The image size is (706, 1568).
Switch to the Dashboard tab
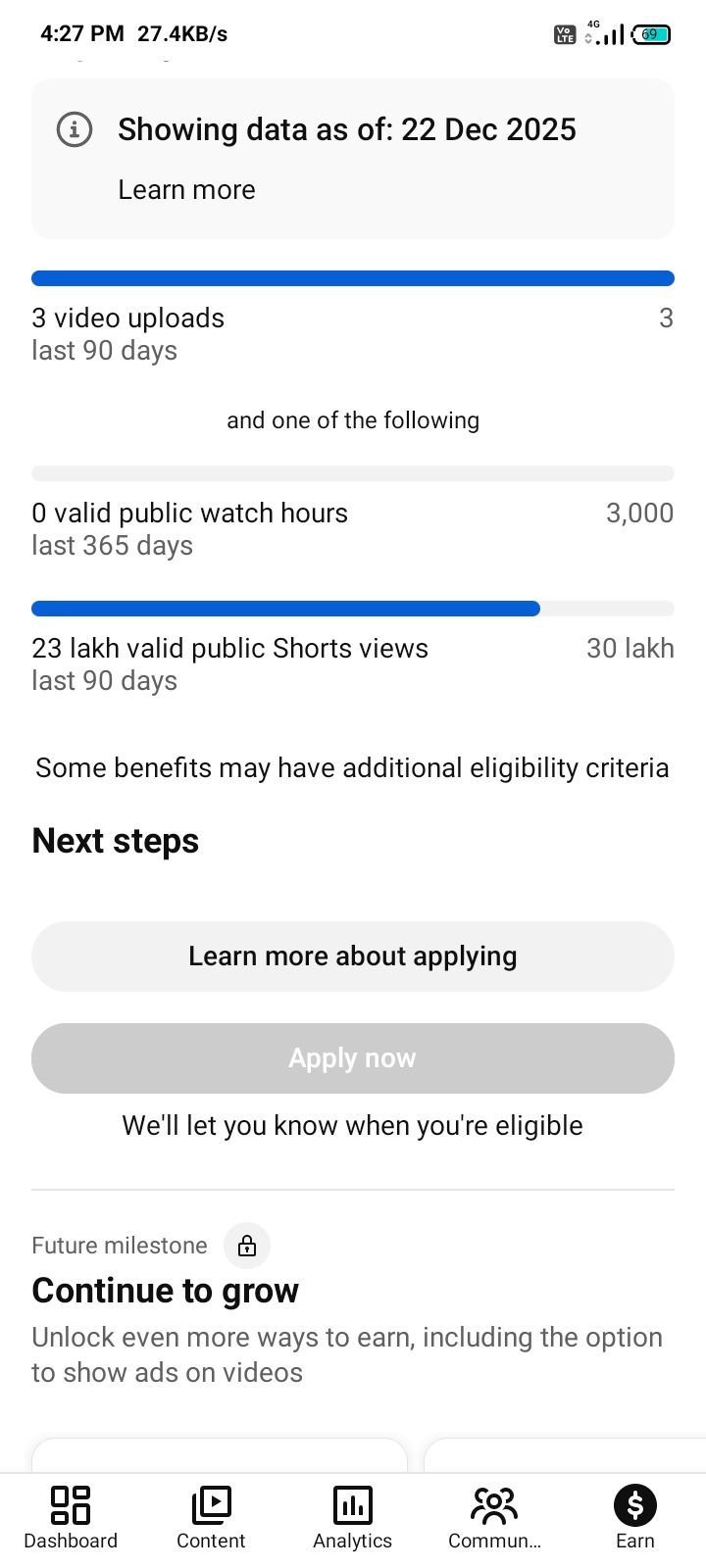[71, 1517]
